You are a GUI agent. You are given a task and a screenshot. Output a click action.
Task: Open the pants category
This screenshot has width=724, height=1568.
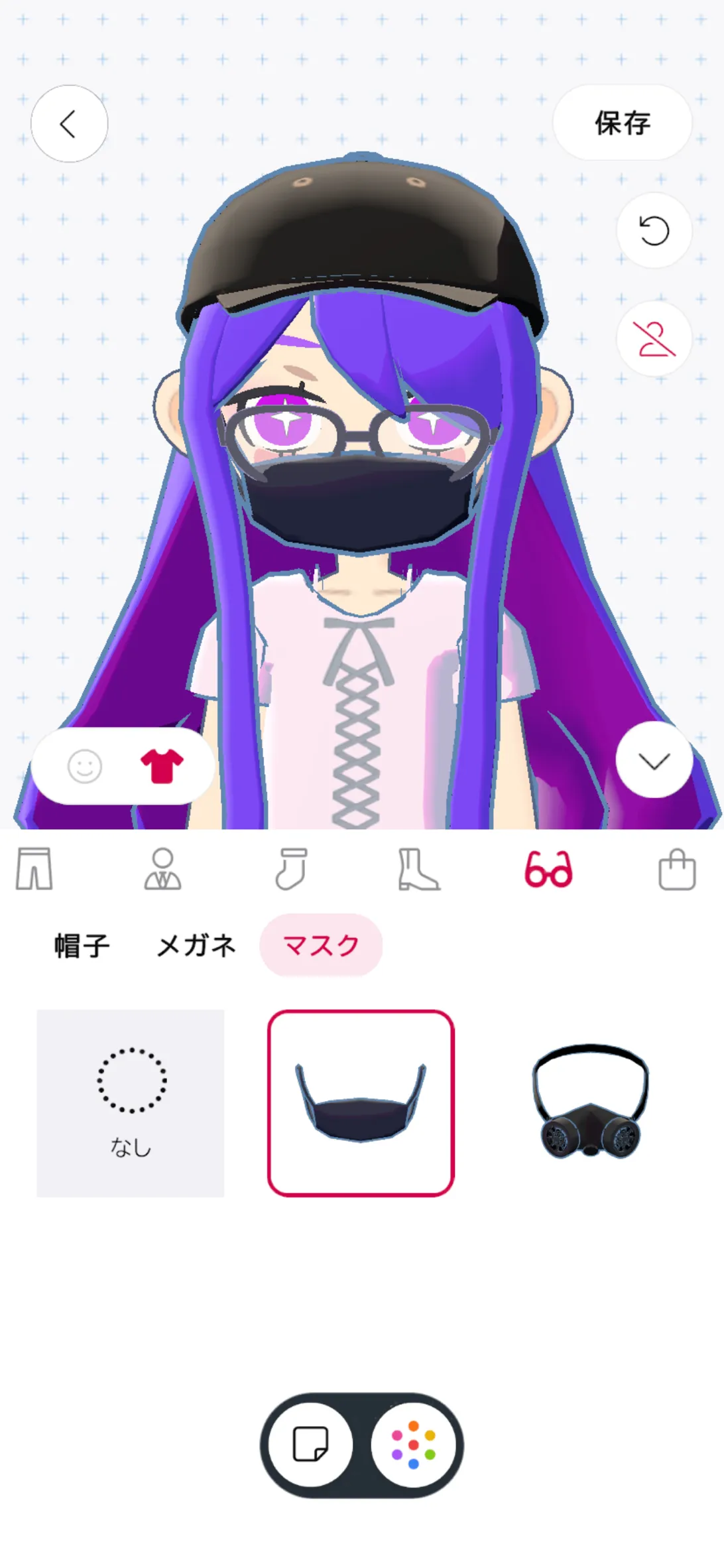(34, 869)
